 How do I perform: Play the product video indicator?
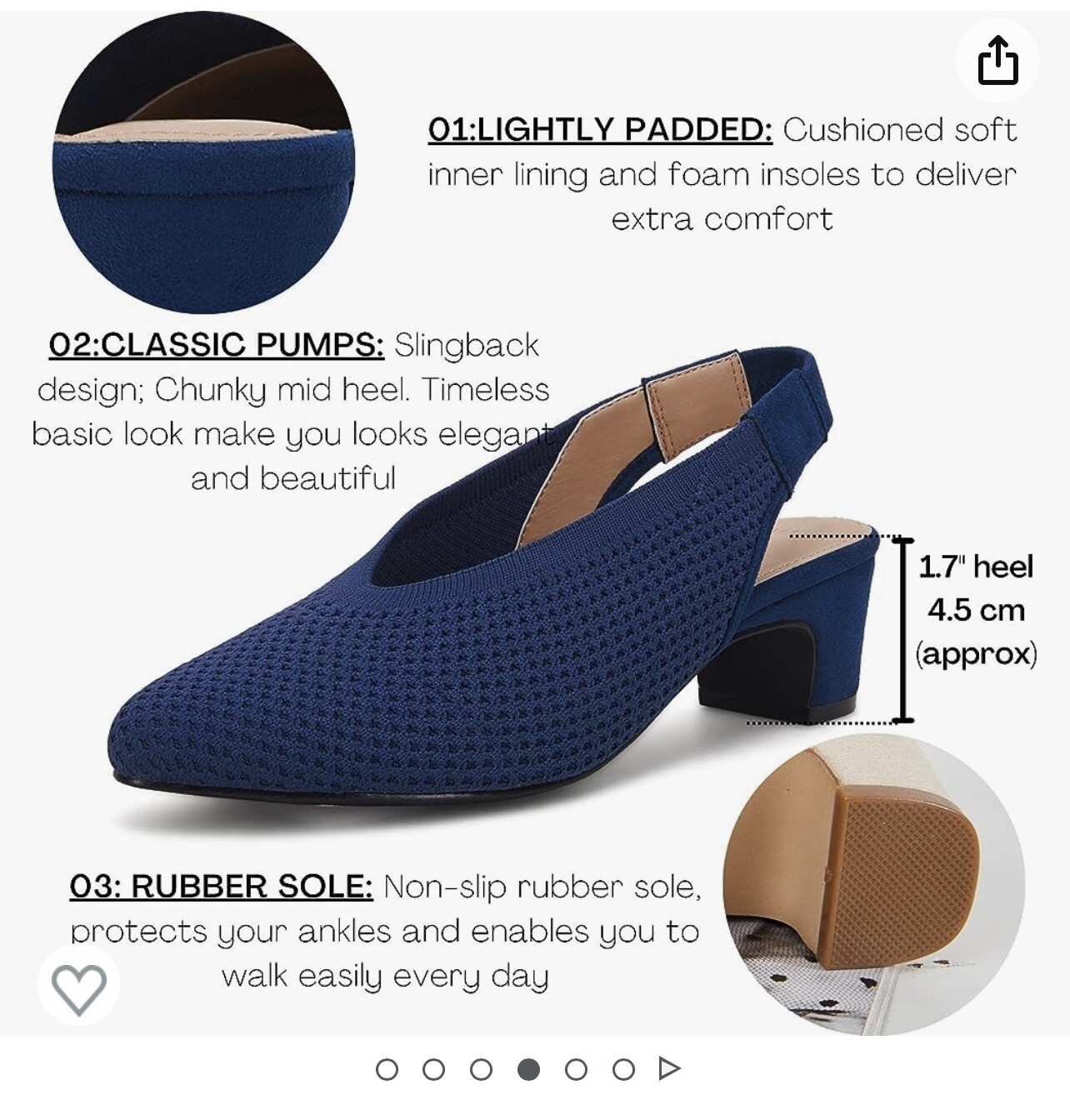(669, 1068)
